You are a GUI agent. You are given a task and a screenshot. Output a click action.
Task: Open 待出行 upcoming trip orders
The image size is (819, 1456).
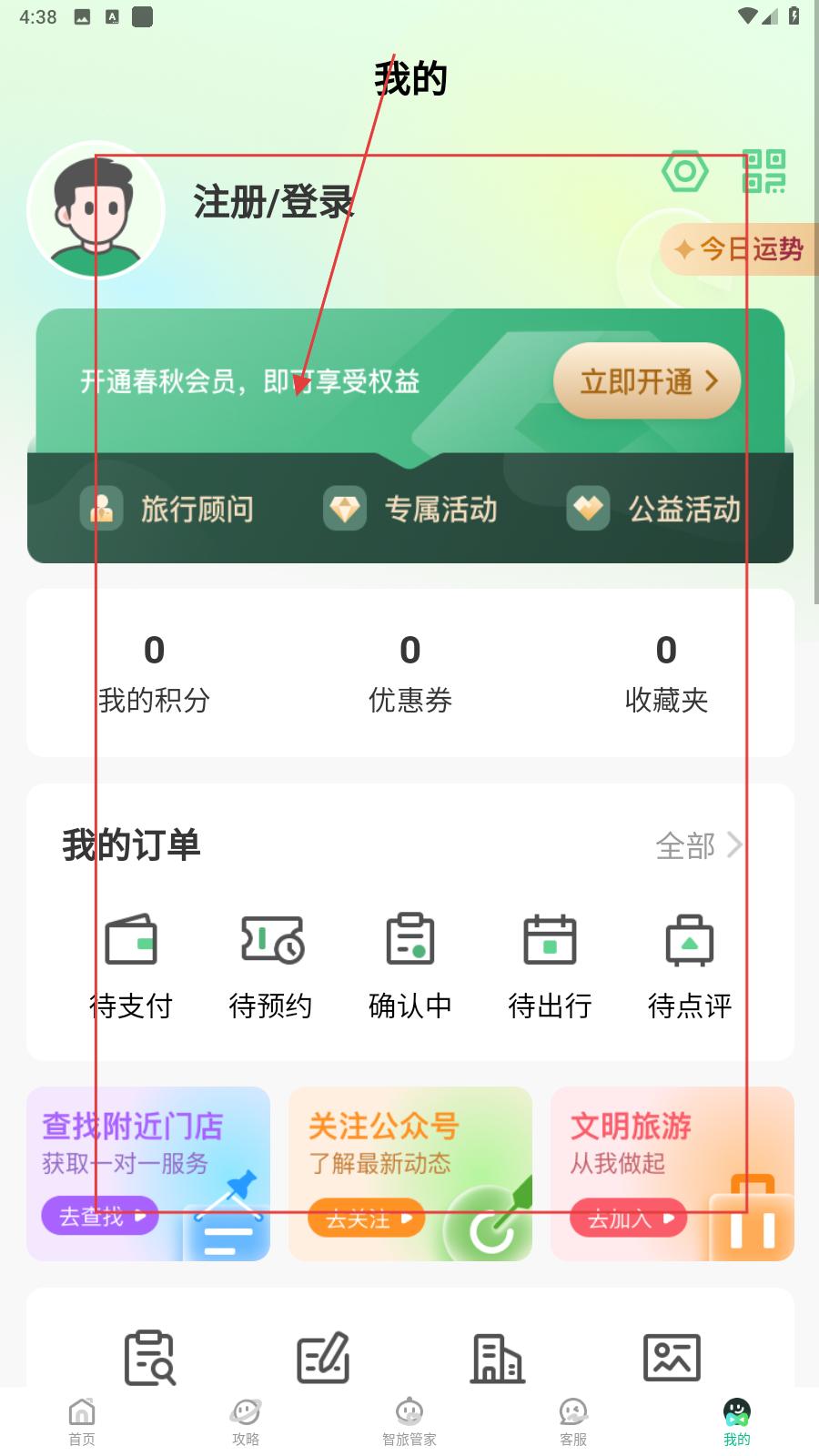(550, 965)
